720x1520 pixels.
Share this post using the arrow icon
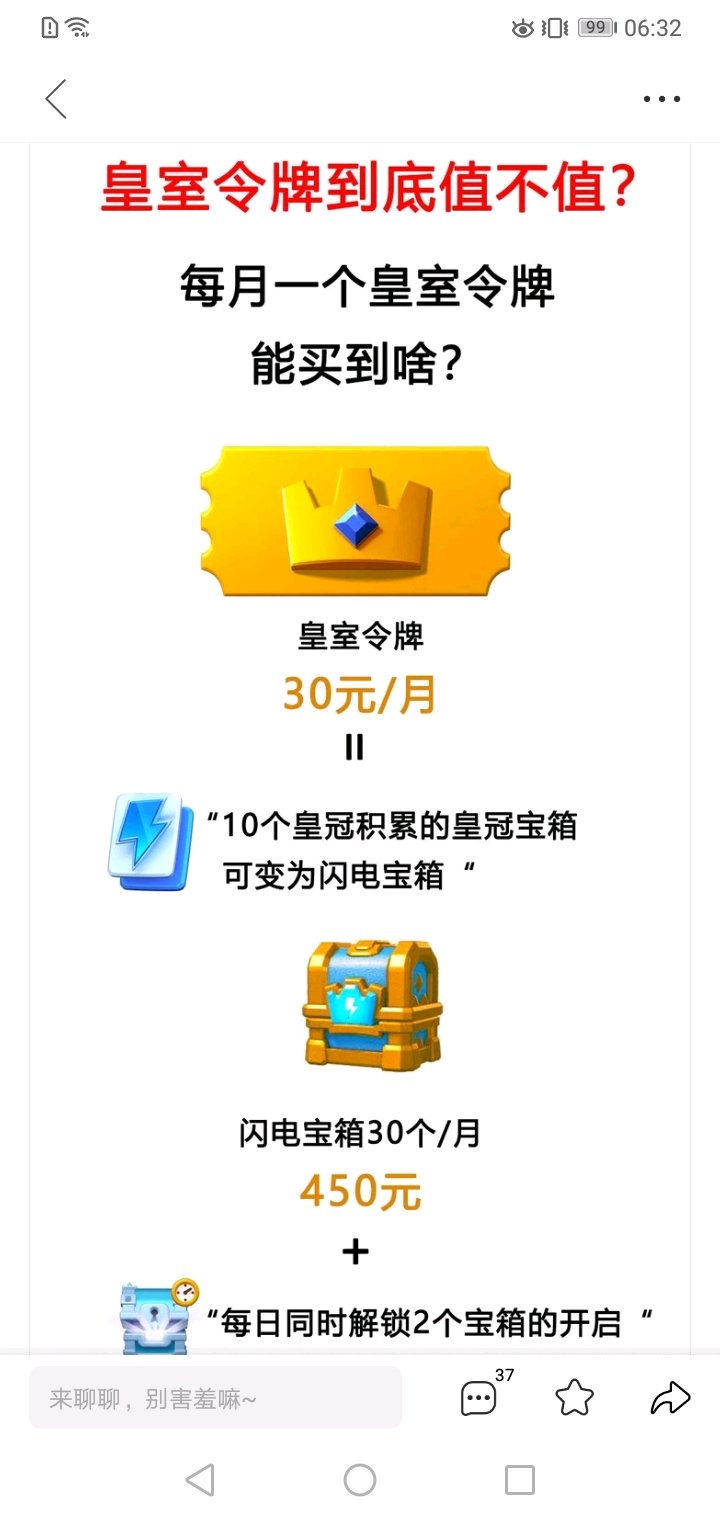point(670,1397)
